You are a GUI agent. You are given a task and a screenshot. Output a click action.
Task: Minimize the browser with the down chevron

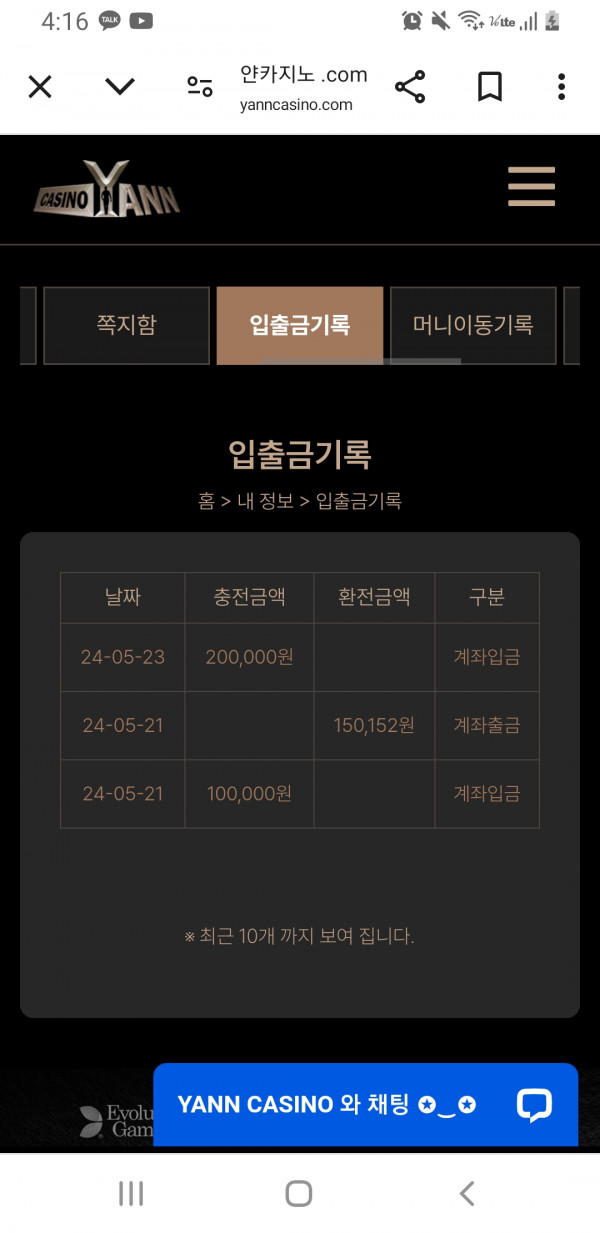120,87
